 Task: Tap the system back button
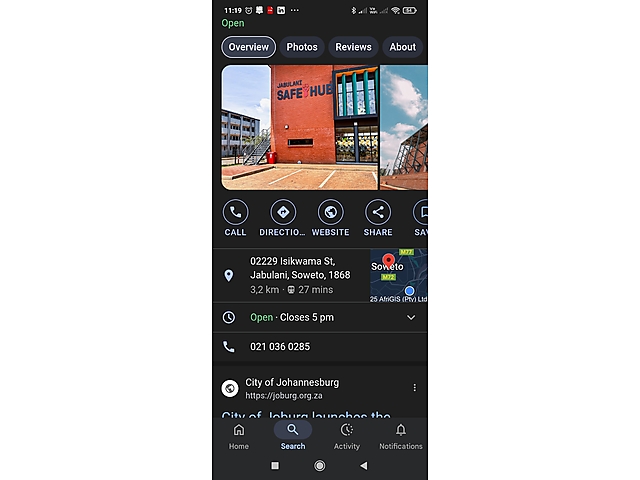coord(363,466)
